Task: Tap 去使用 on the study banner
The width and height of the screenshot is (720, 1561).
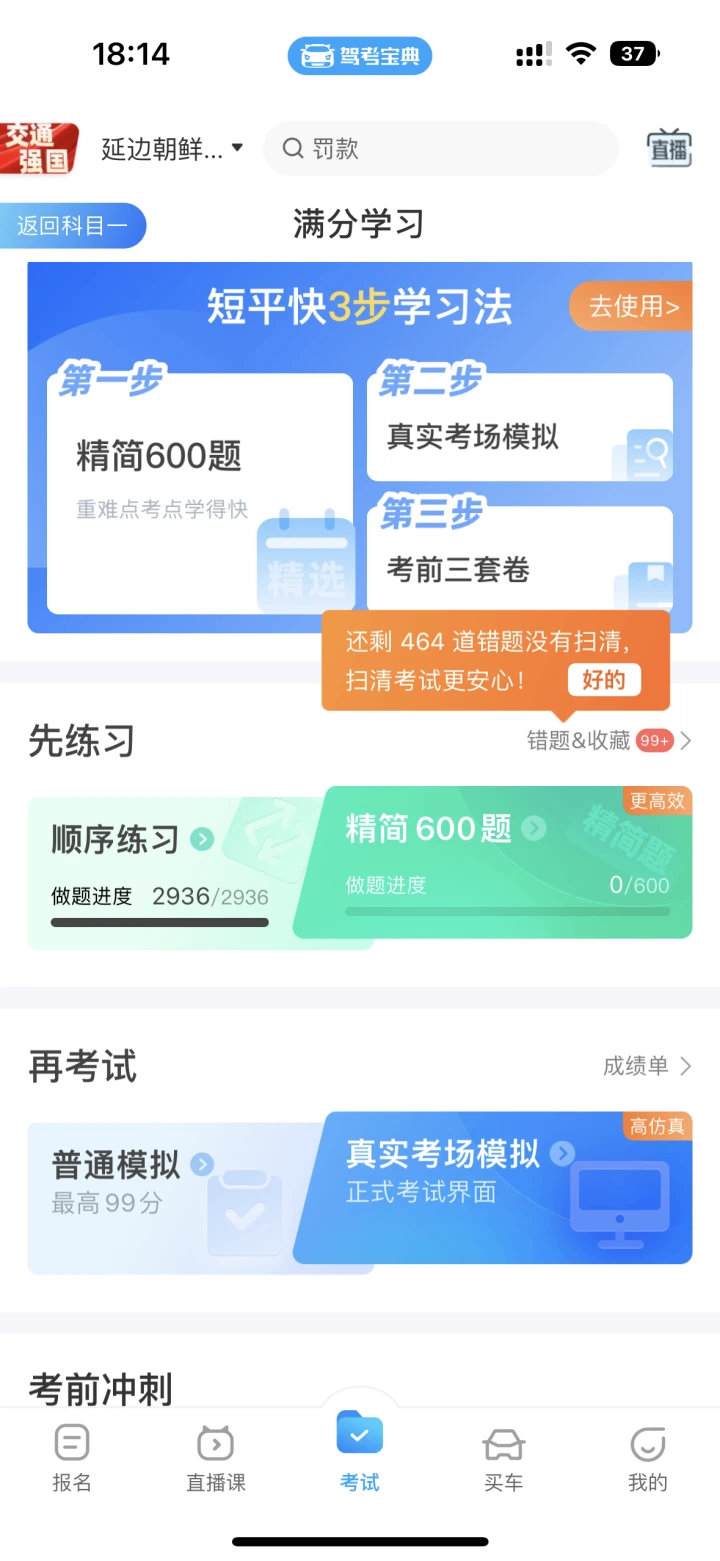Action: click(632, 306)
